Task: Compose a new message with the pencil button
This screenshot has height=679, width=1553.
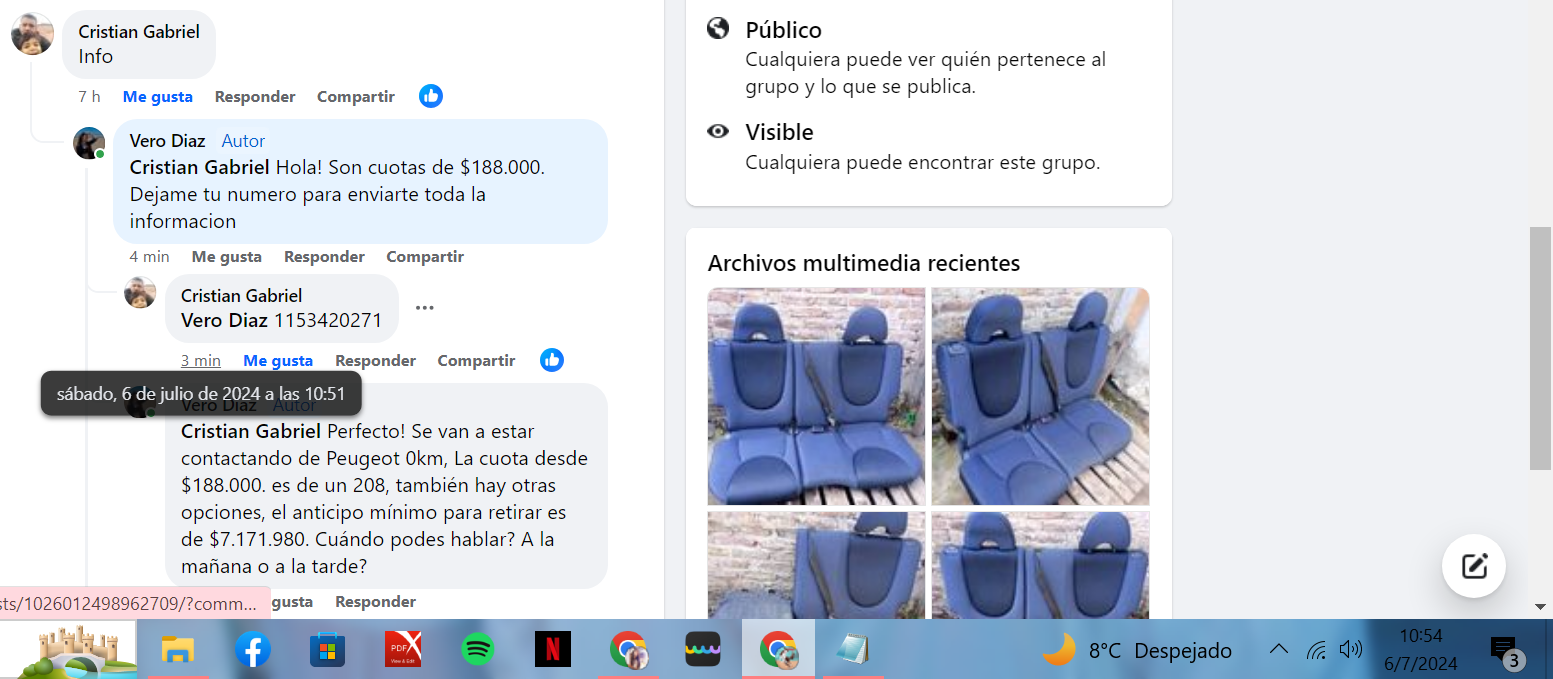Action: click(1474, 566)
